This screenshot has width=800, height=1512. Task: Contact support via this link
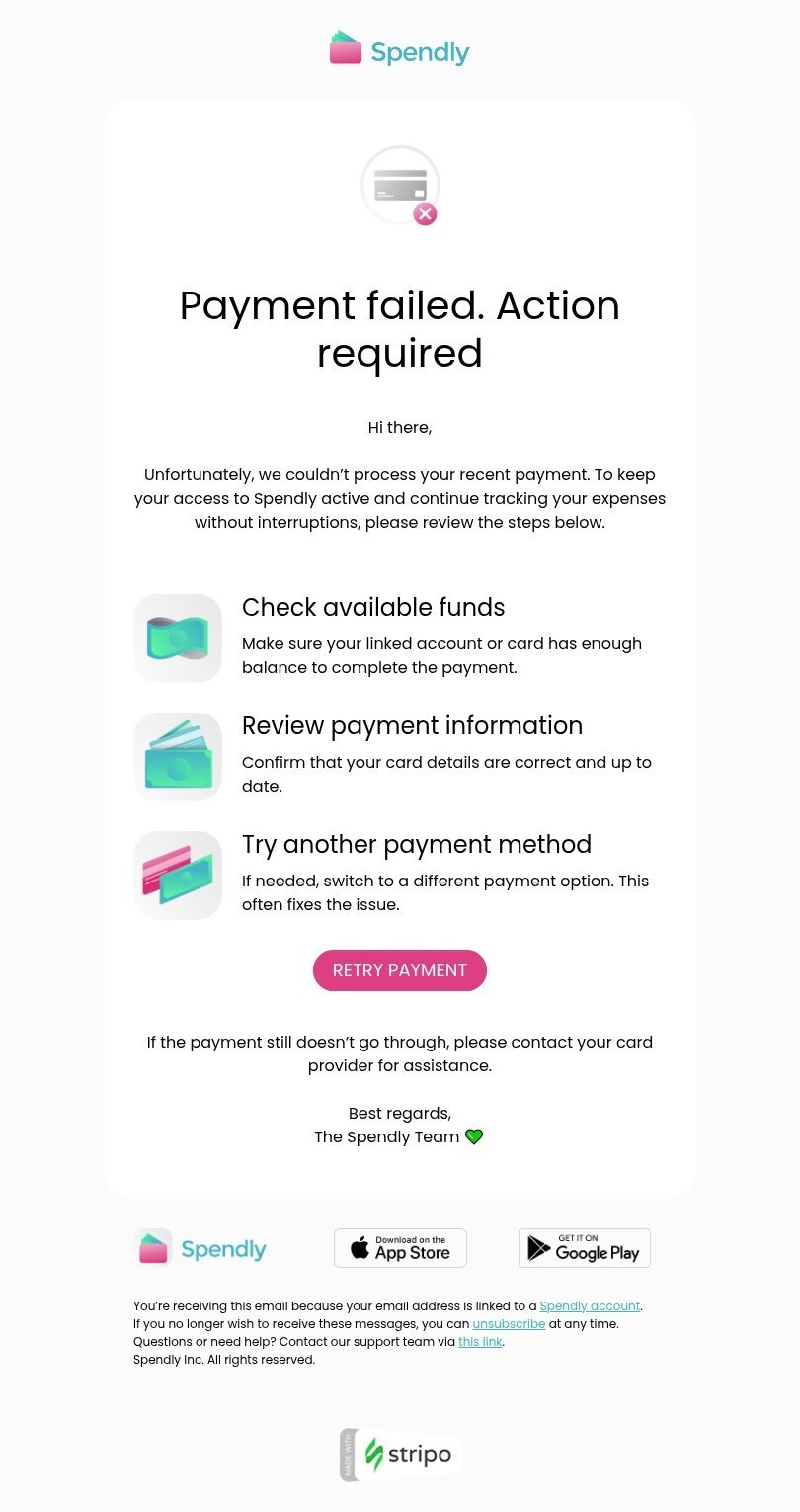pyautogui.click(x=480, y=1342)
